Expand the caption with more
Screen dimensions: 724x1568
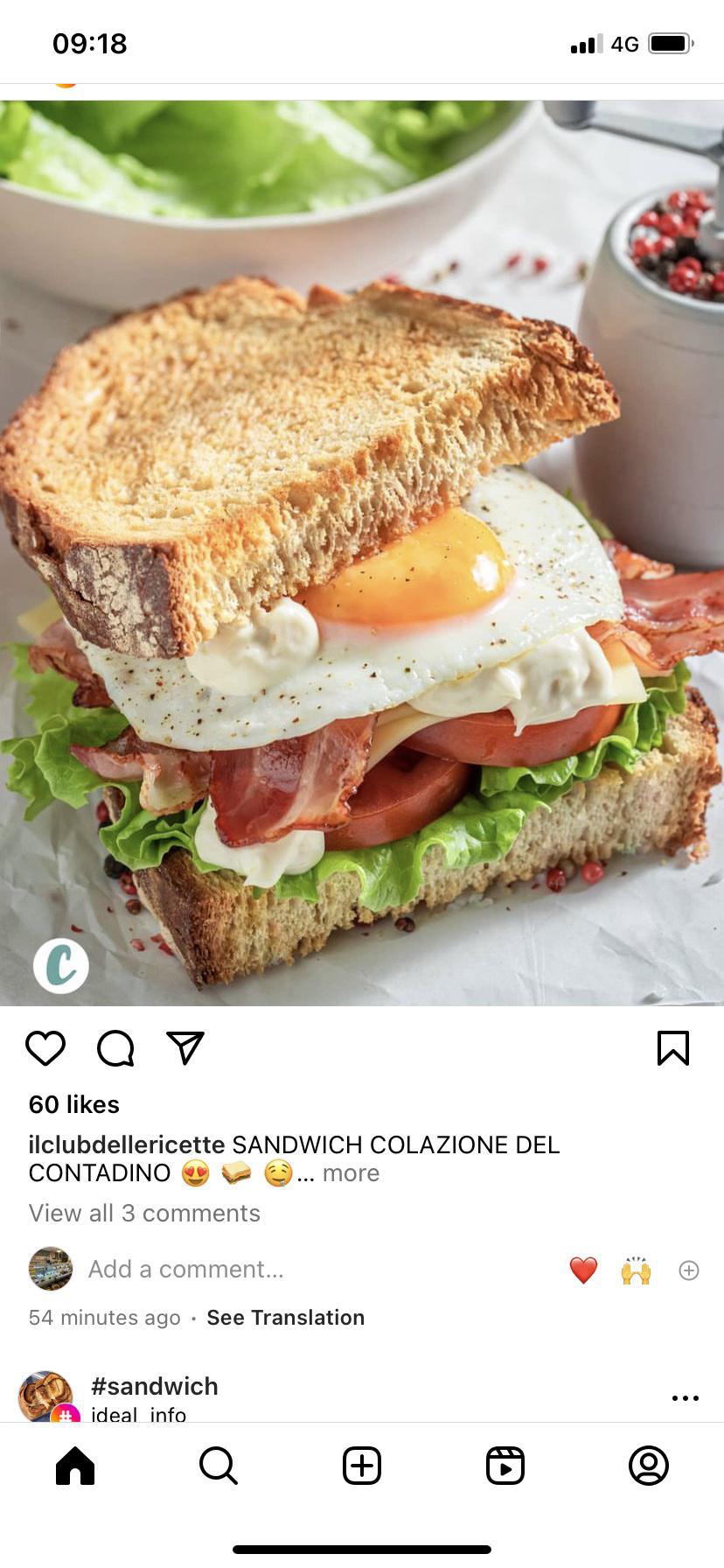pyautogui.click(x=351, y=1173)
